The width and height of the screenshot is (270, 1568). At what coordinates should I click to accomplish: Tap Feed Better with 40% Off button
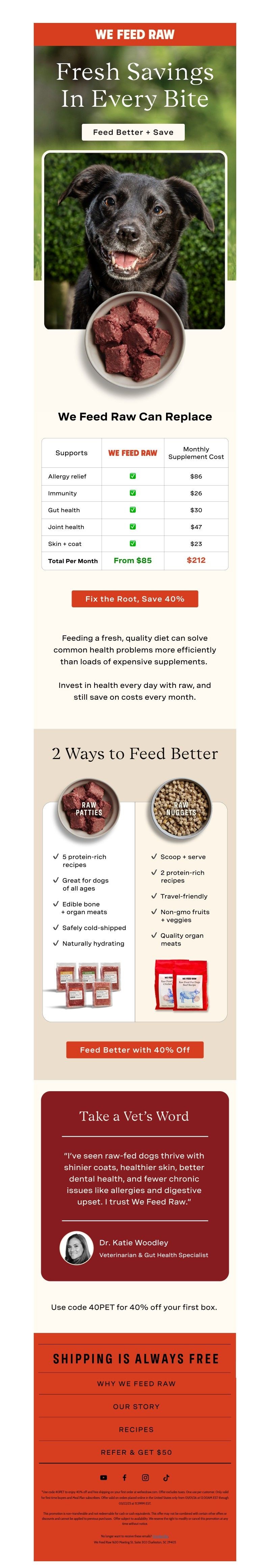pos(135,1049)
